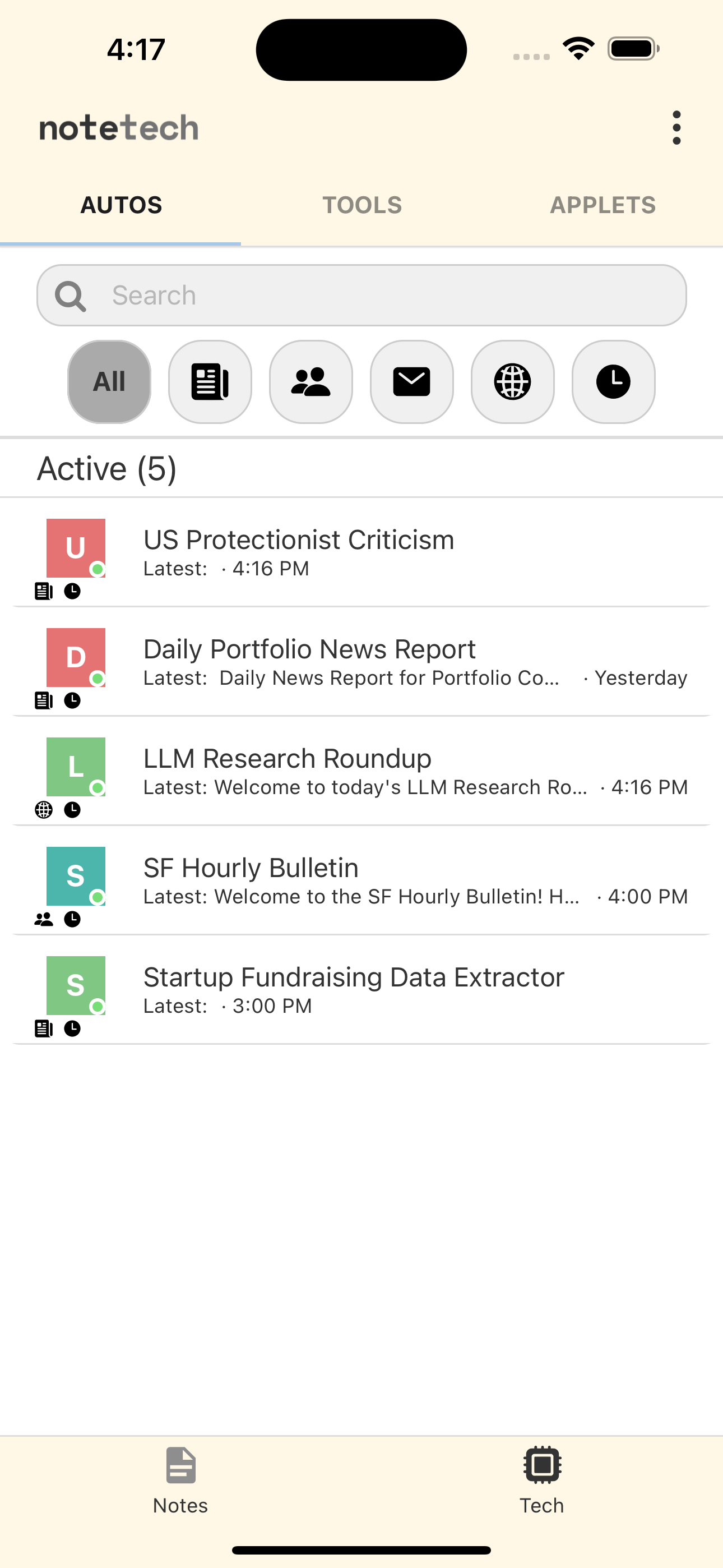Filter autos by the mail envelope icon
Screen dimensions: 723x1568
coord(412,382)
